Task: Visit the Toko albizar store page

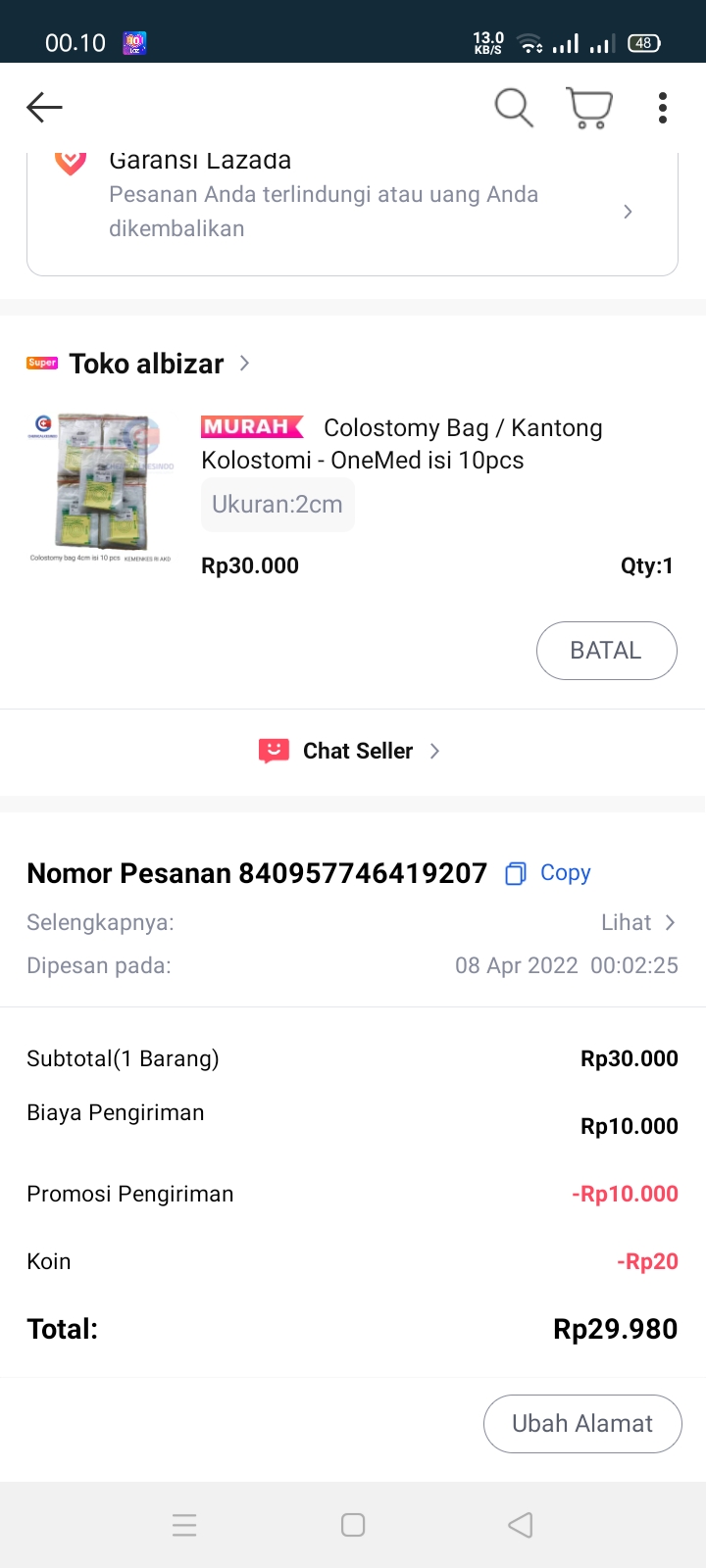Action: tap(147, 364)
